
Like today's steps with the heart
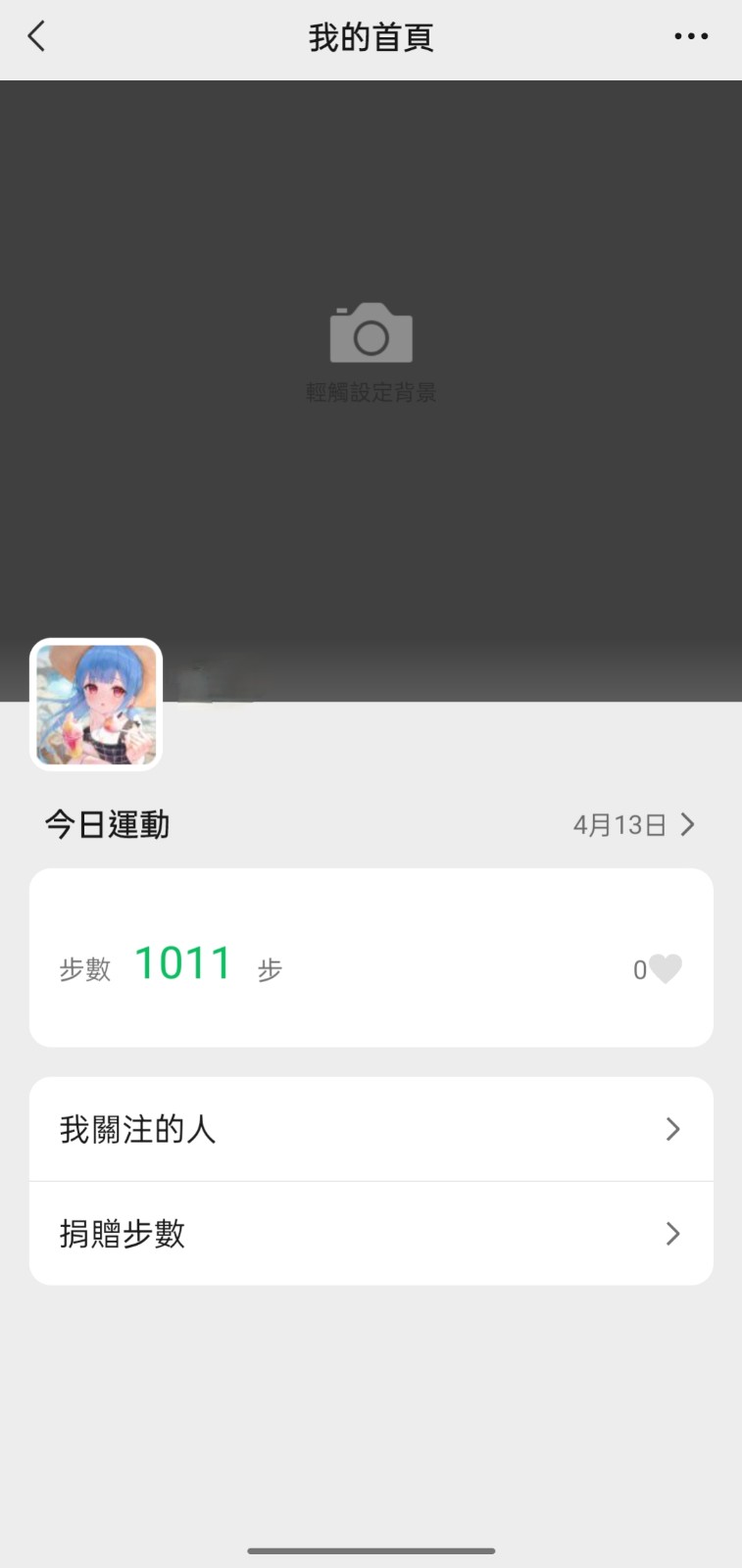[666, 968]
